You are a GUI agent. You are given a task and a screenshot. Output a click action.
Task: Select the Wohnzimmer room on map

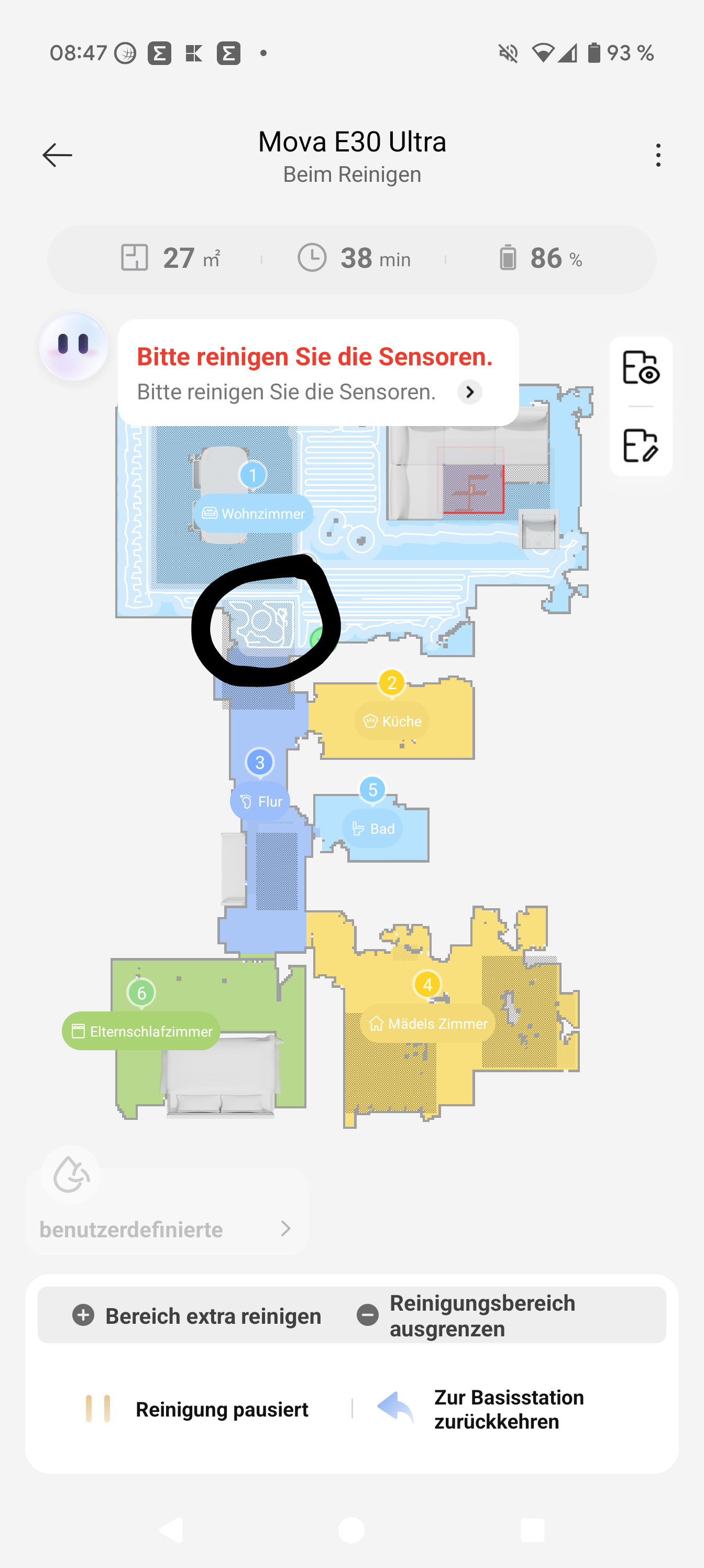coord(253,513)
